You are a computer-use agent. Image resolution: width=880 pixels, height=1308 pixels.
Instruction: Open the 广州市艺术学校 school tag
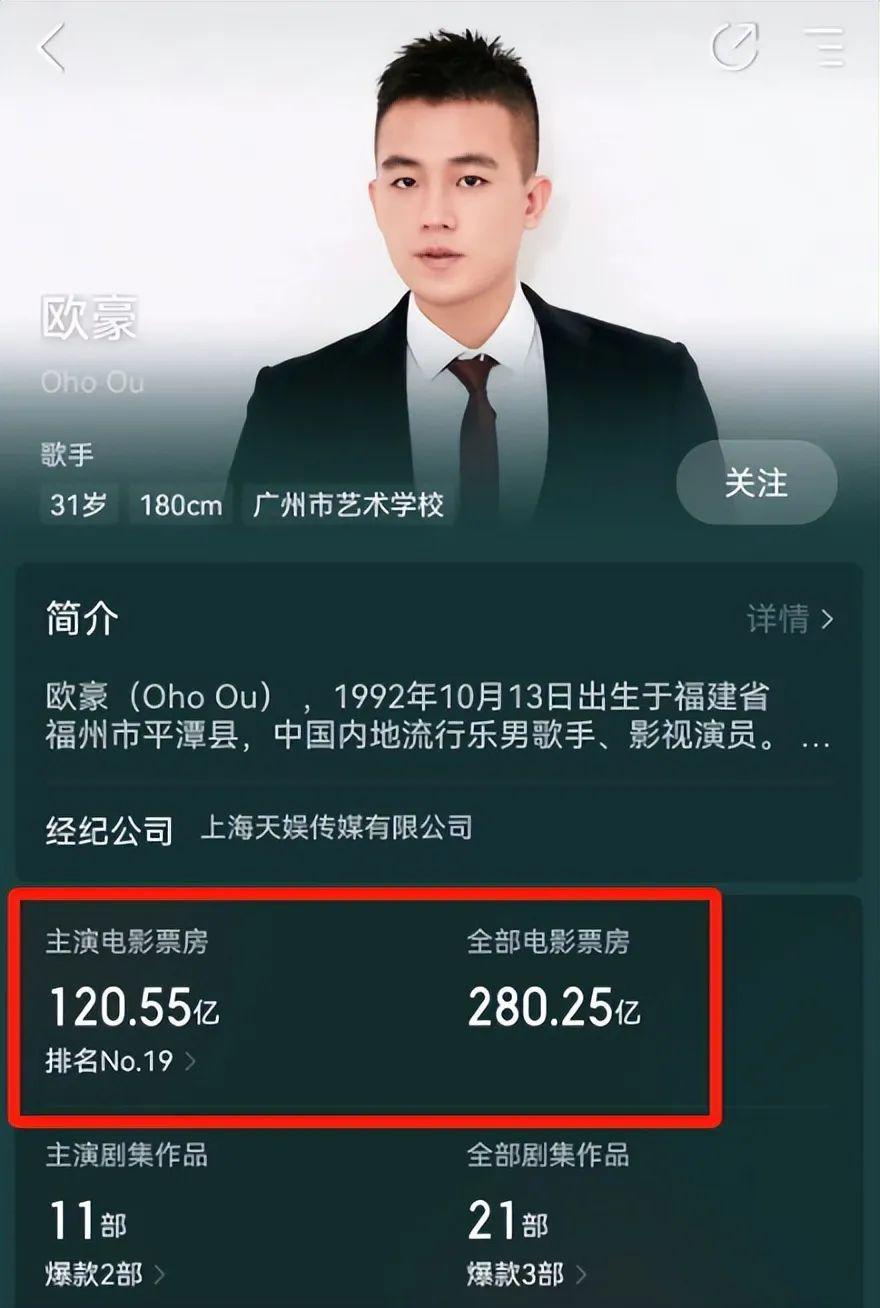pyautogui.click(x=352, y=506)
